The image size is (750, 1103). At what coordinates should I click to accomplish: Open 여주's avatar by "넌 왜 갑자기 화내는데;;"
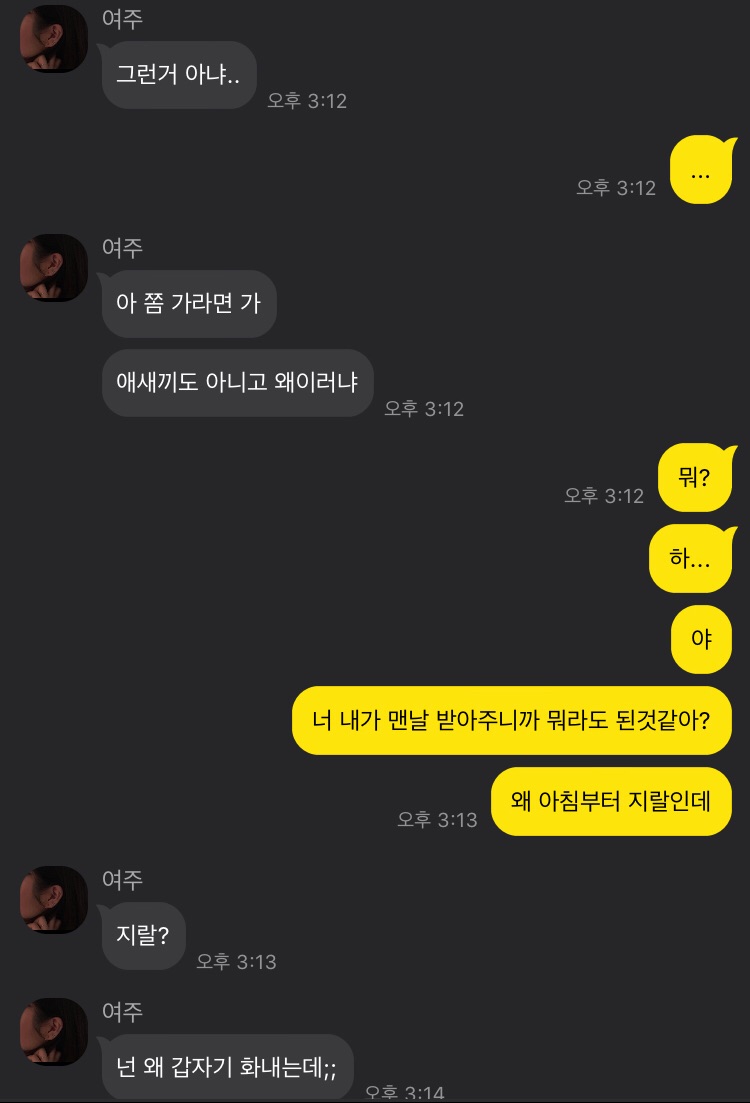point(54,1032)
